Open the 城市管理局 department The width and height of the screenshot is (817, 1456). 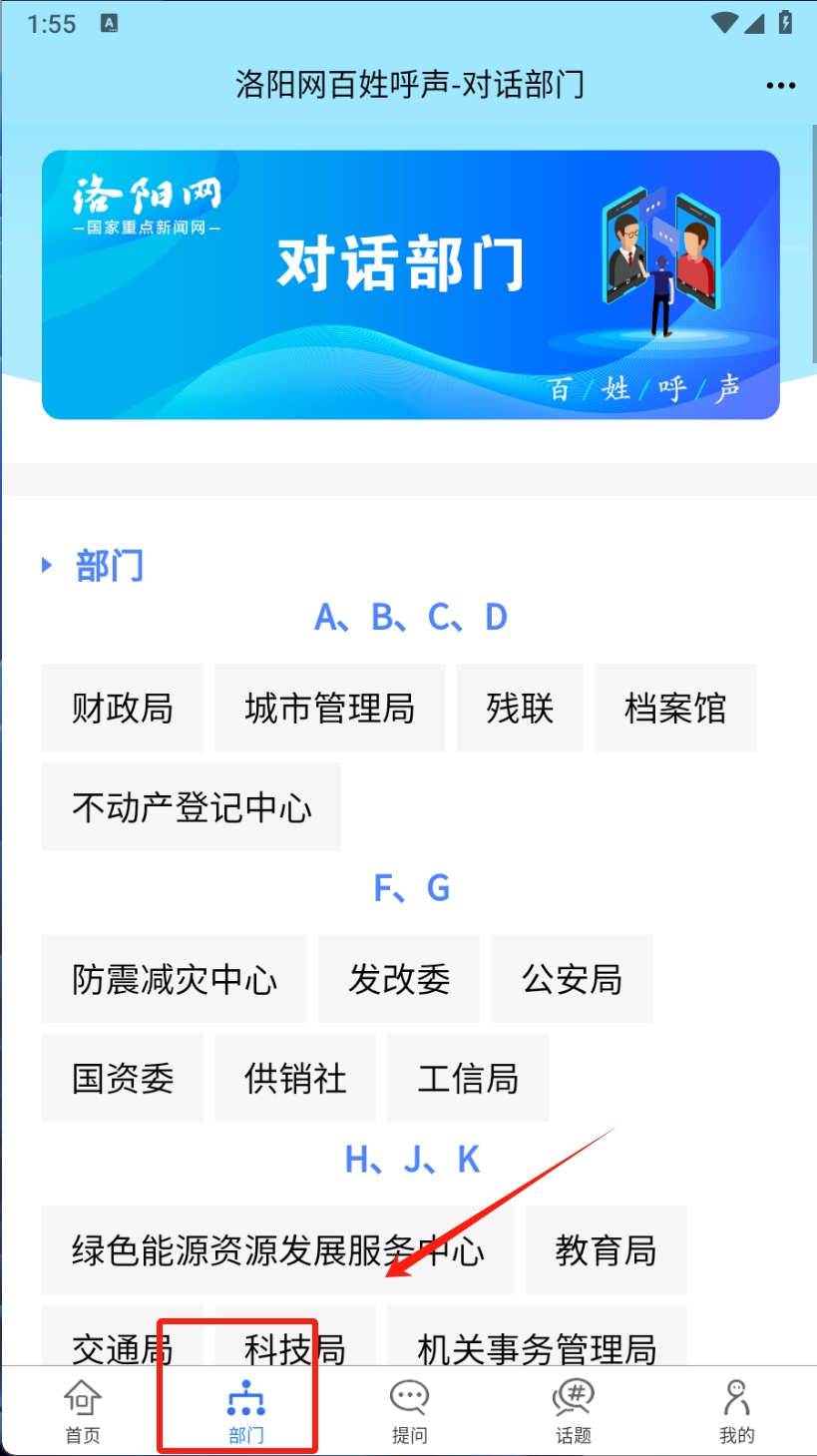(x=329, y=708)
